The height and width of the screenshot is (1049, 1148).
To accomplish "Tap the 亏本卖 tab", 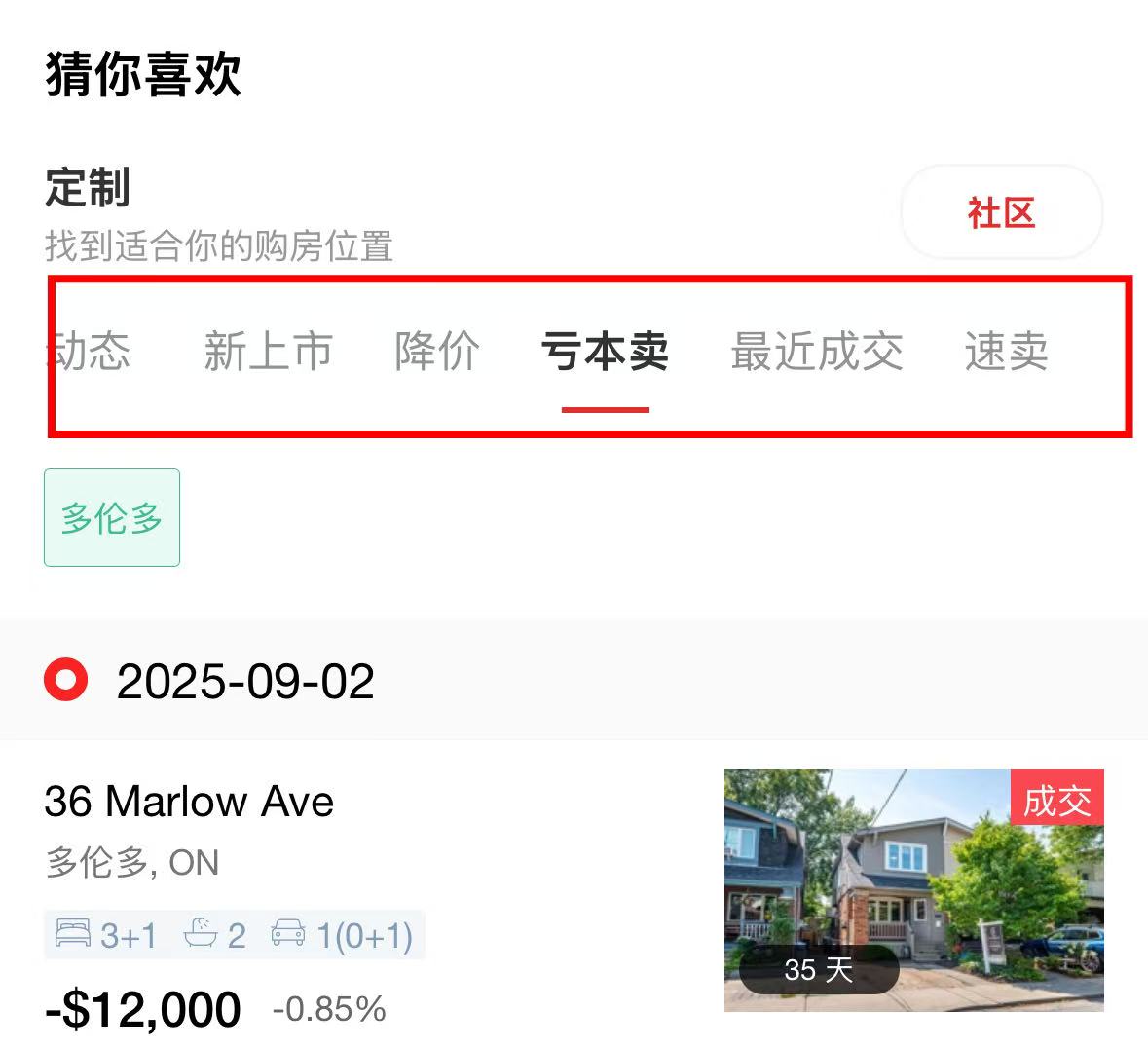I will (x=605, y=351).
